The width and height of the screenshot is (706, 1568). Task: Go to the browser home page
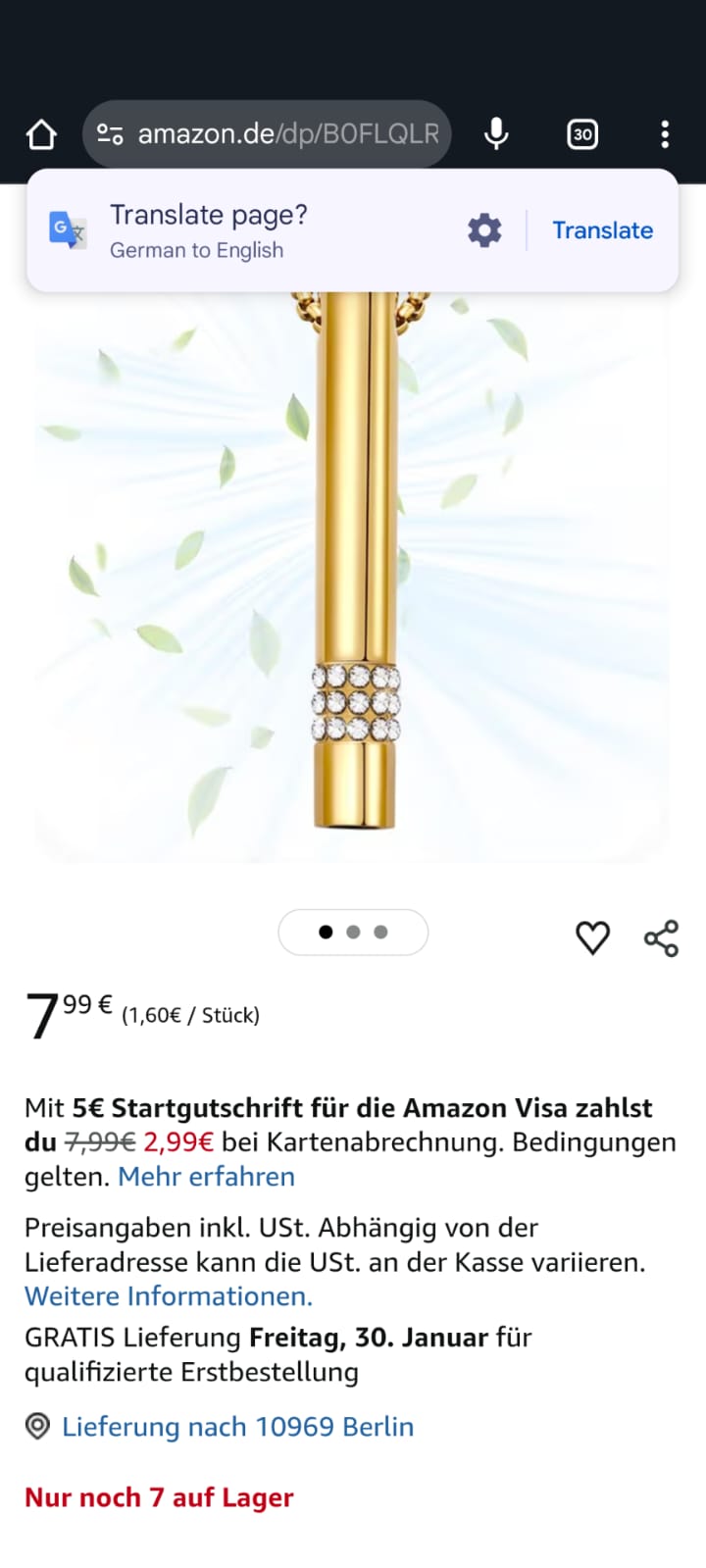point(41,134)
